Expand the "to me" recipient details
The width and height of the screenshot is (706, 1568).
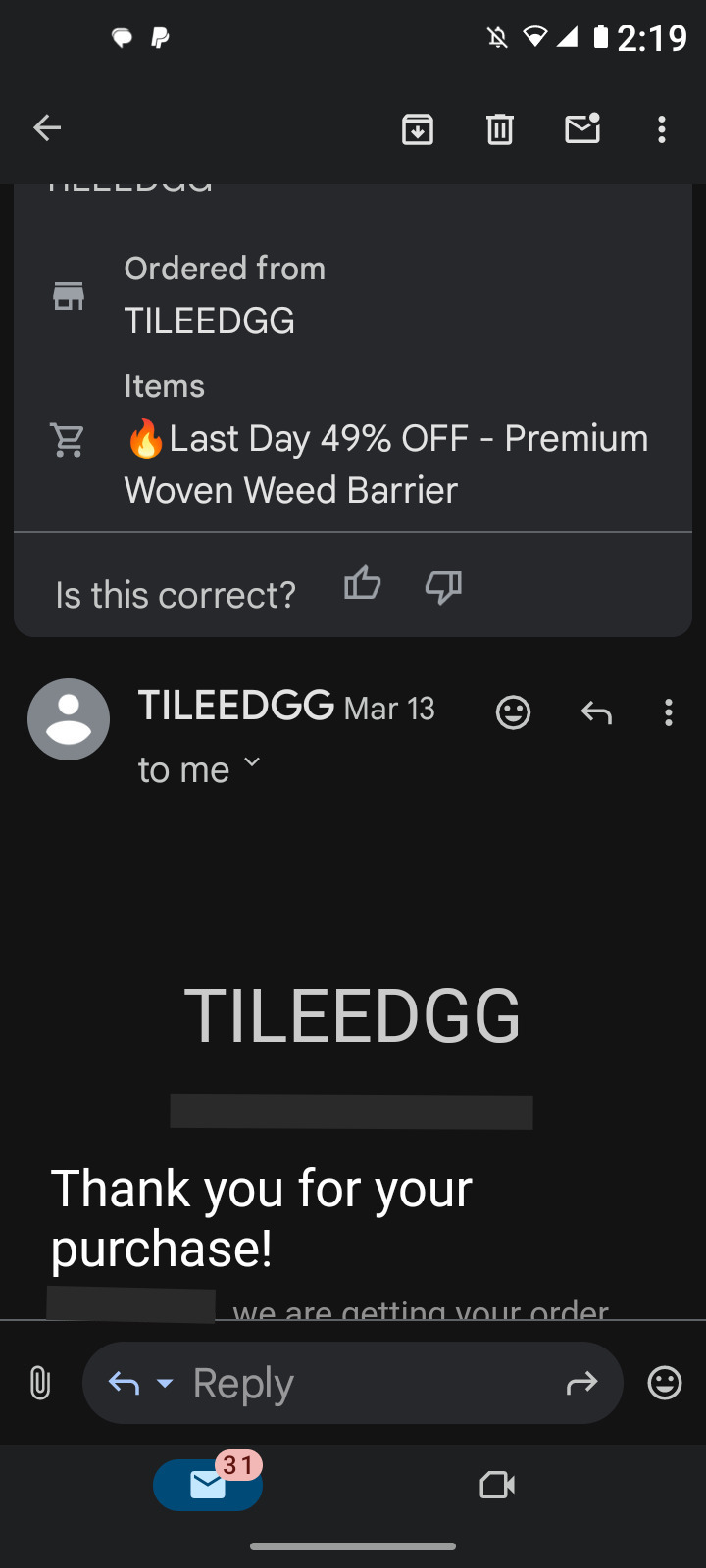pyautogui.click(x=252, y=763)
